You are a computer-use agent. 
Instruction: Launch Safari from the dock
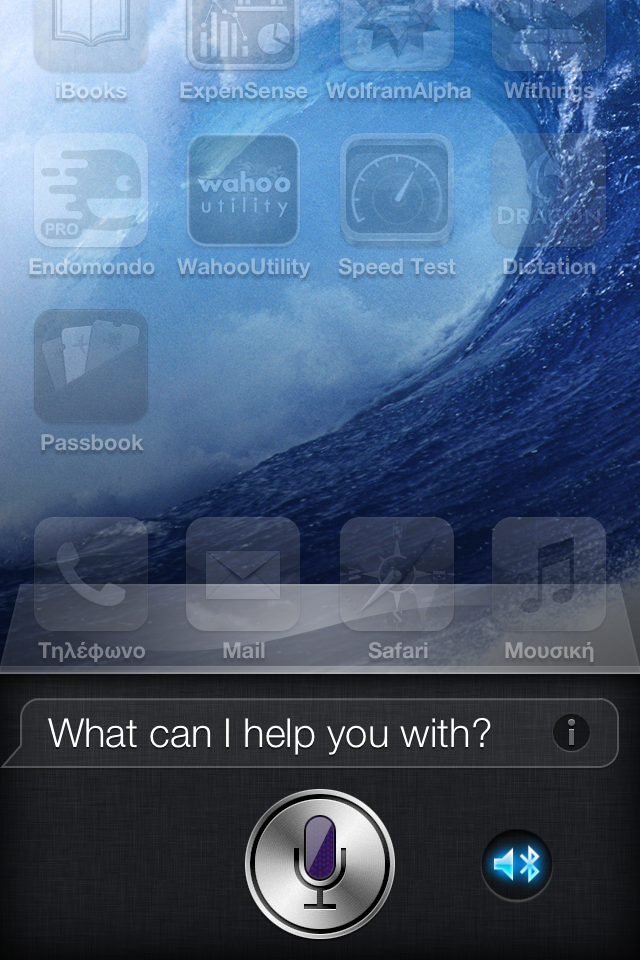pyautogui.click(x=396, y=574)
